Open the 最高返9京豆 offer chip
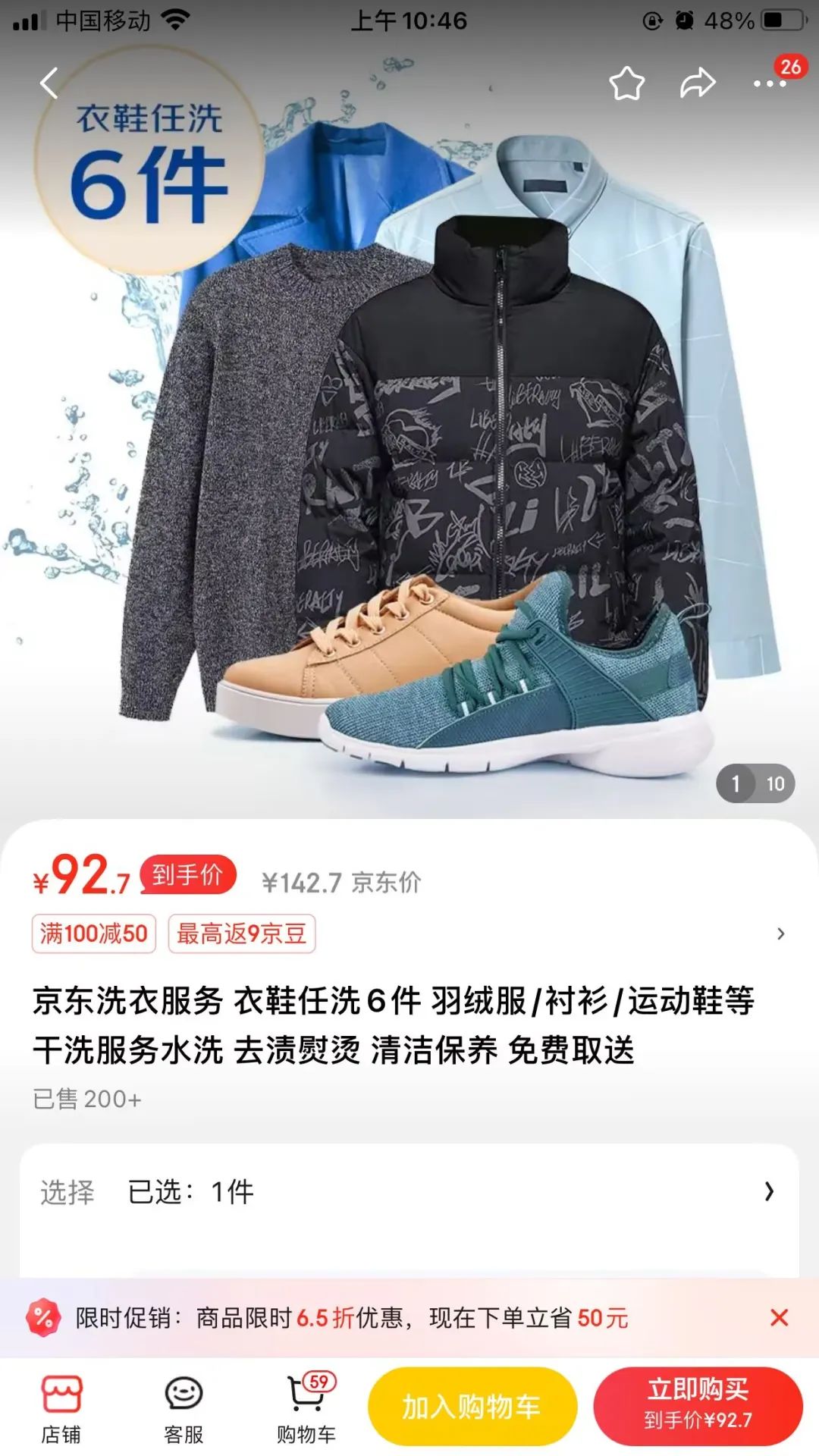Image resolution: width=819 pixels, height=1456 pixels. pos(241,934)
